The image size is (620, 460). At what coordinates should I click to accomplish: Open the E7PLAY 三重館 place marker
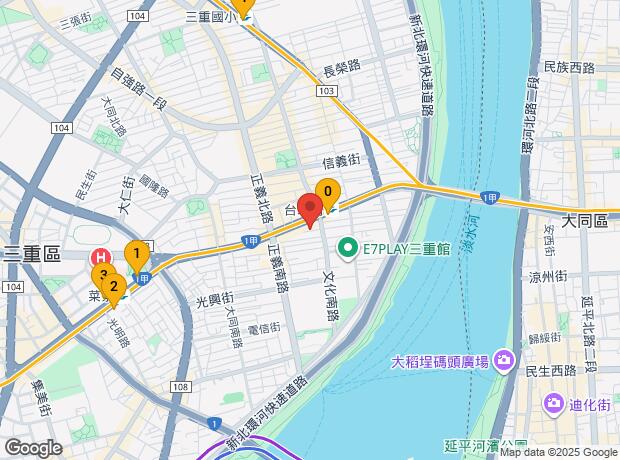[x=348, y=246]
